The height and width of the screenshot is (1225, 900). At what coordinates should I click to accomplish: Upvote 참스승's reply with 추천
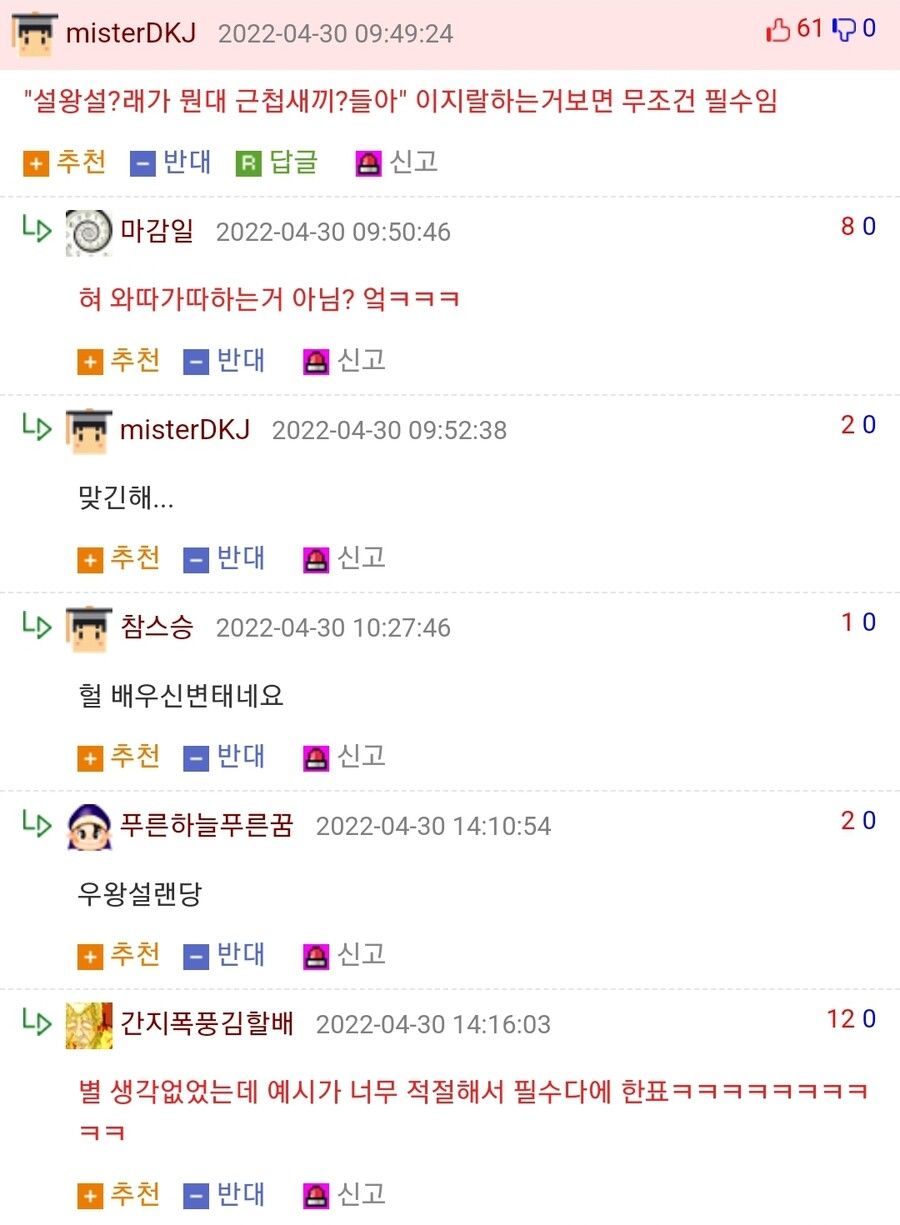coord(119,757)
